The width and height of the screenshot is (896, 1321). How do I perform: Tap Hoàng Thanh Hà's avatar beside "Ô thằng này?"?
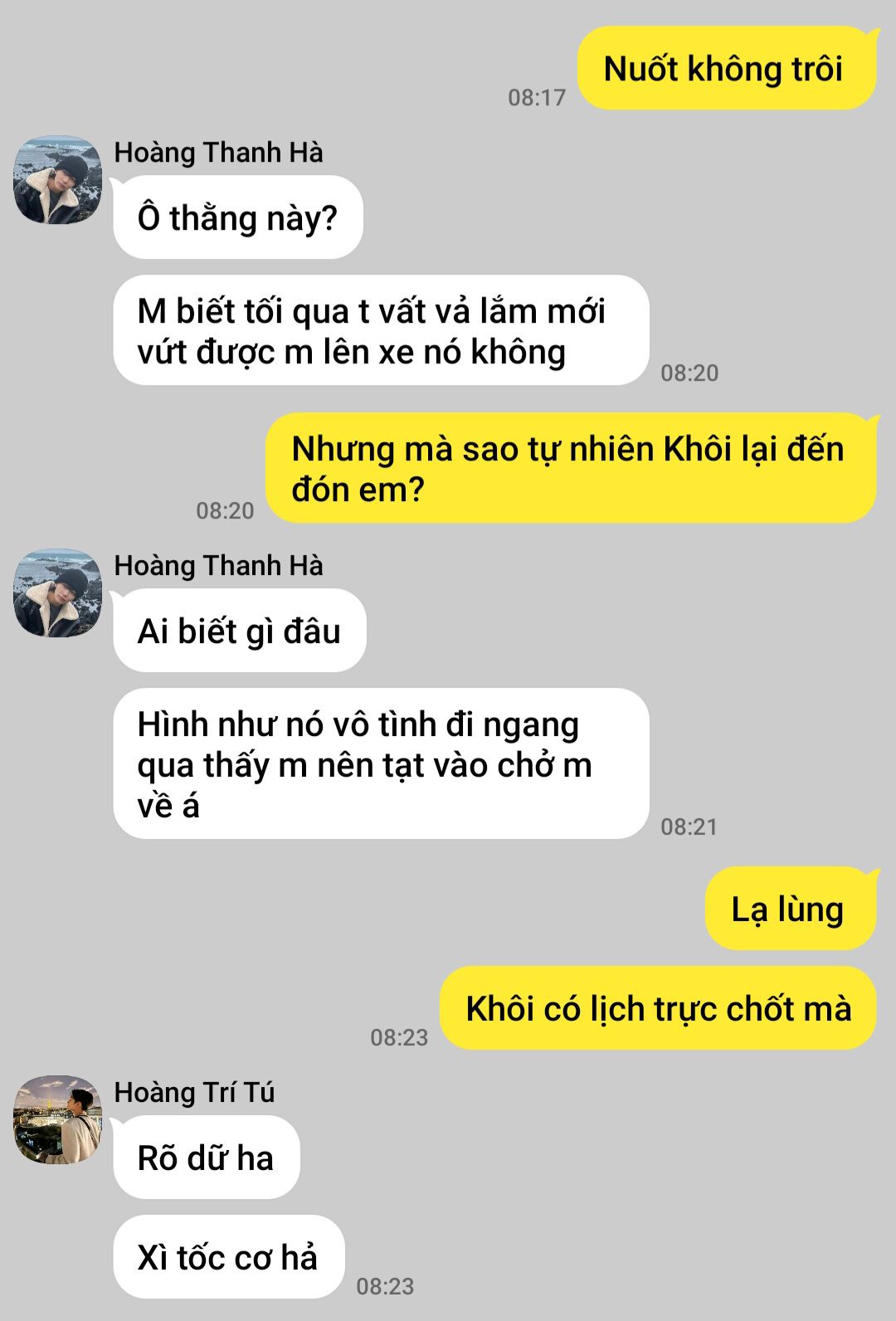coord(57,180)
